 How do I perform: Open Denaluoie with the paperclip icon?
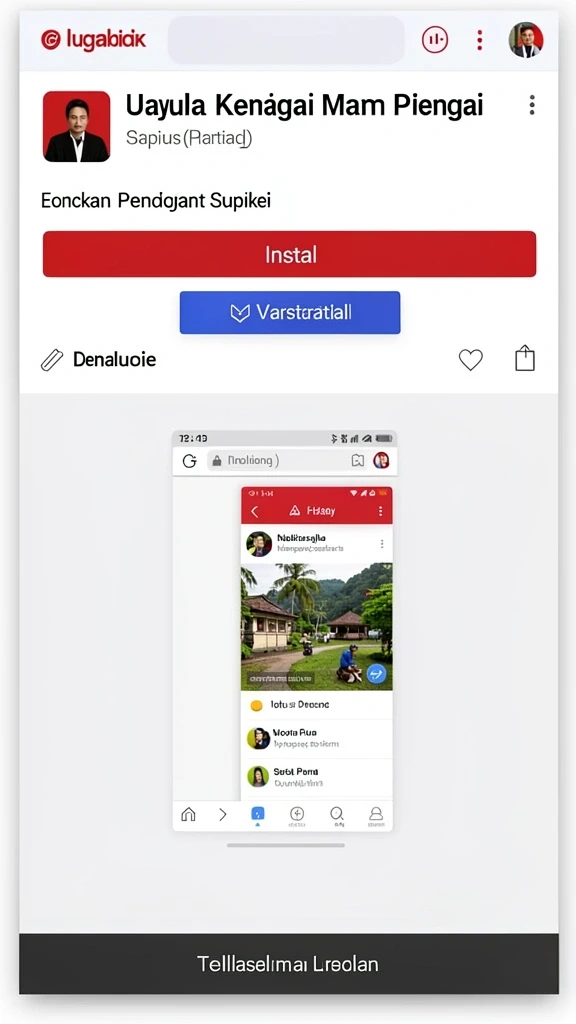point(99,359)
